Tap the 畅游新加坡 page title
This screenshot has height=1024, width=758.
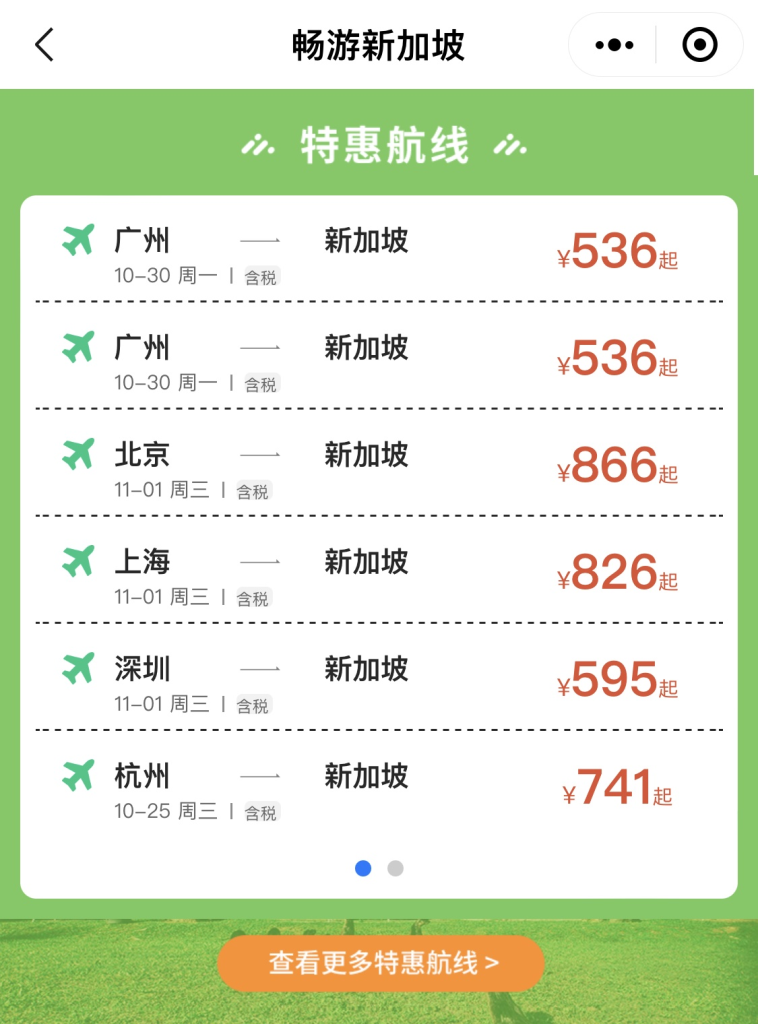point(379,44)
